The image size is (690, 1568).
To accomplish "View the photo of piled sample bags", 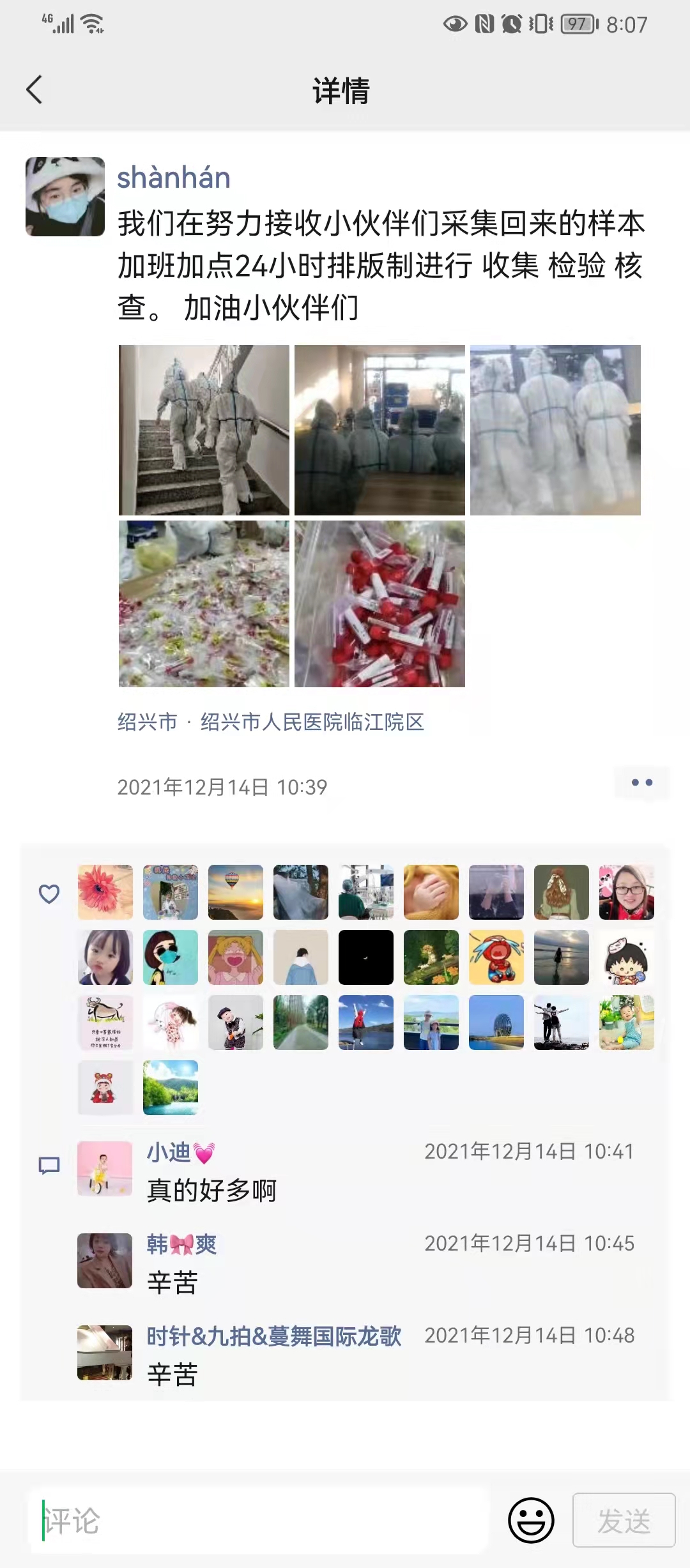I will [x=204, y=604].
